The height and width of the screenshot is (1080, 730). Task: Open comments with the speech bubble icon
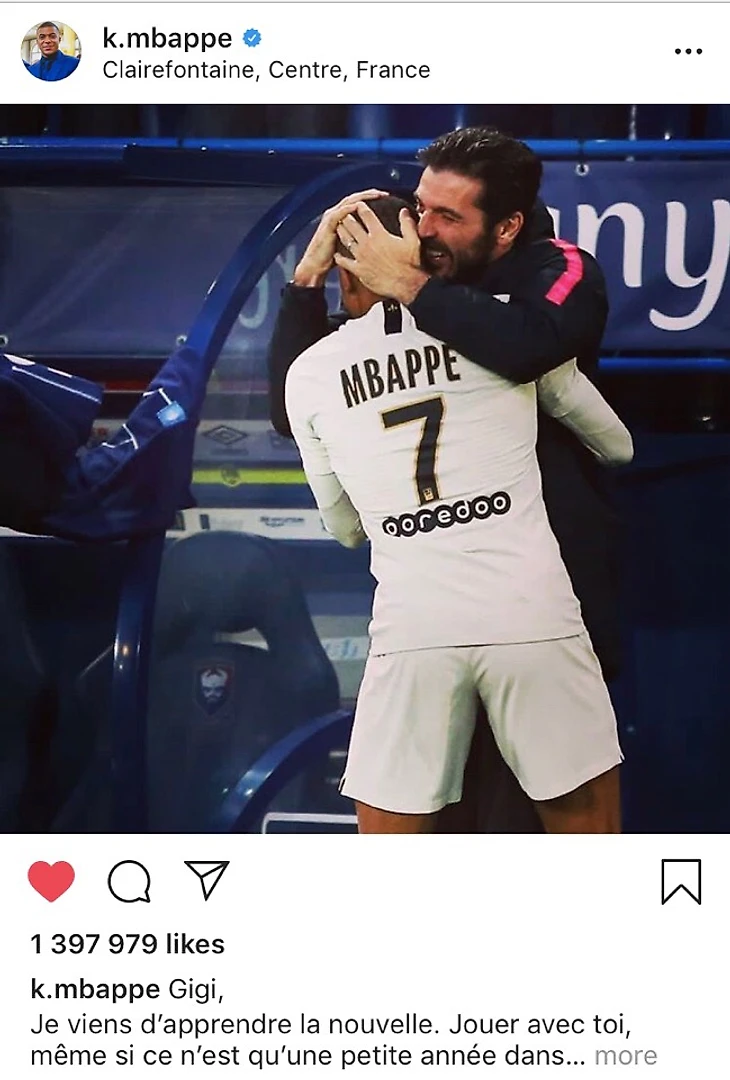(x=130, y=882)
